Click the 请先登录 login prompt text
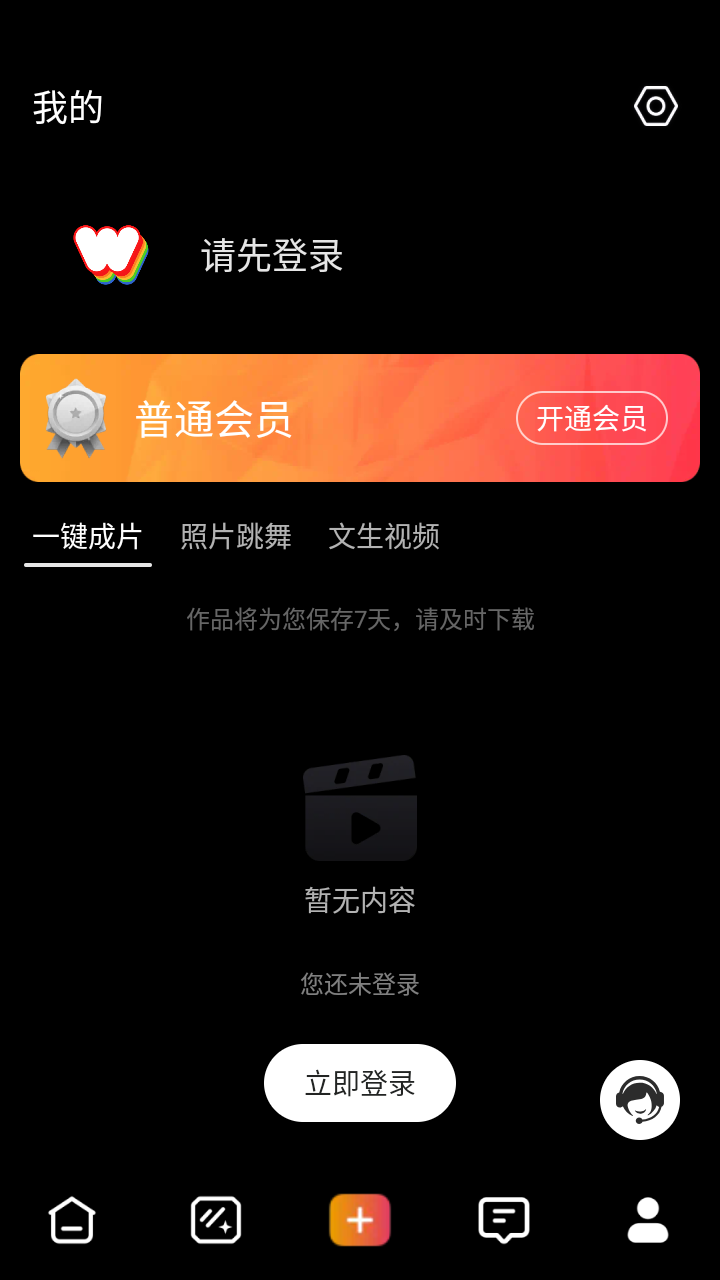The height and width of the screenshot is (1280, 720). pyautogui.click(x=270, y=257)
